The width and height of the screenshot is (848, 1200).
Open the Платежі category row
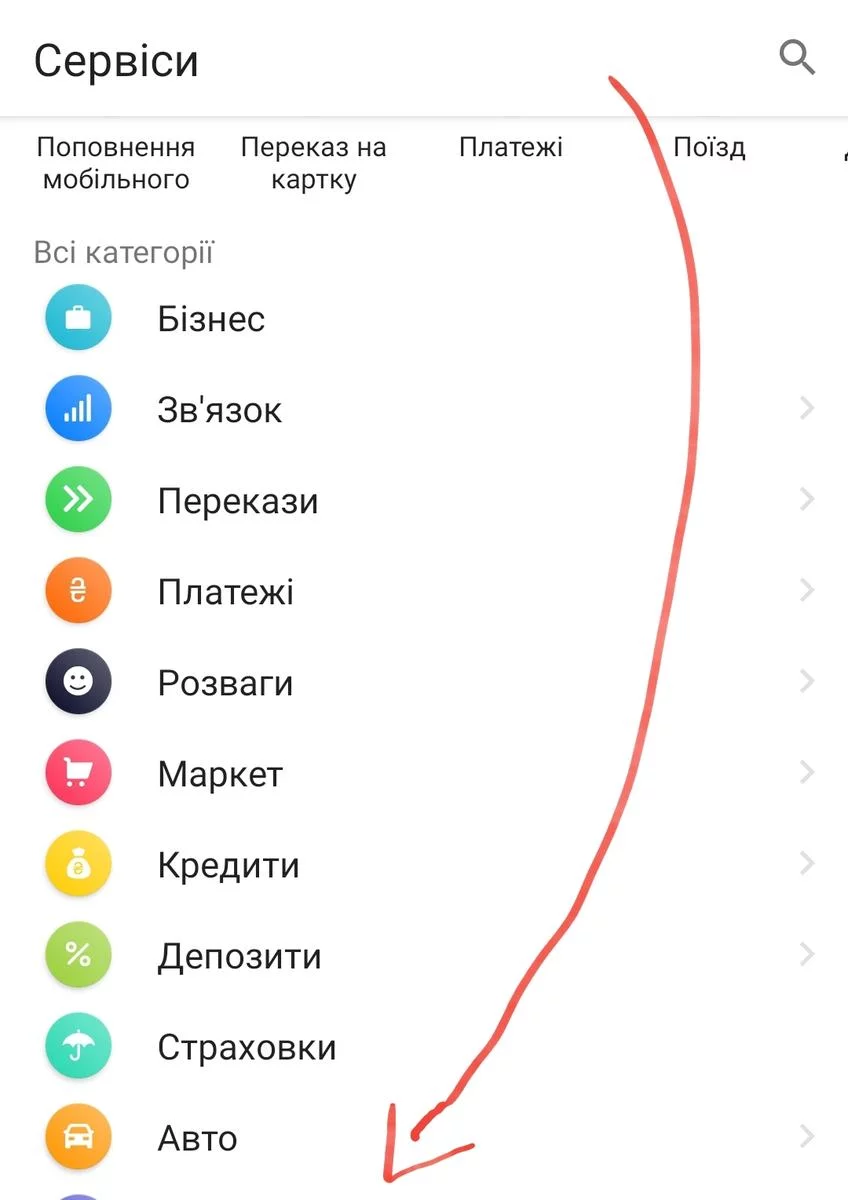(225, 592)
